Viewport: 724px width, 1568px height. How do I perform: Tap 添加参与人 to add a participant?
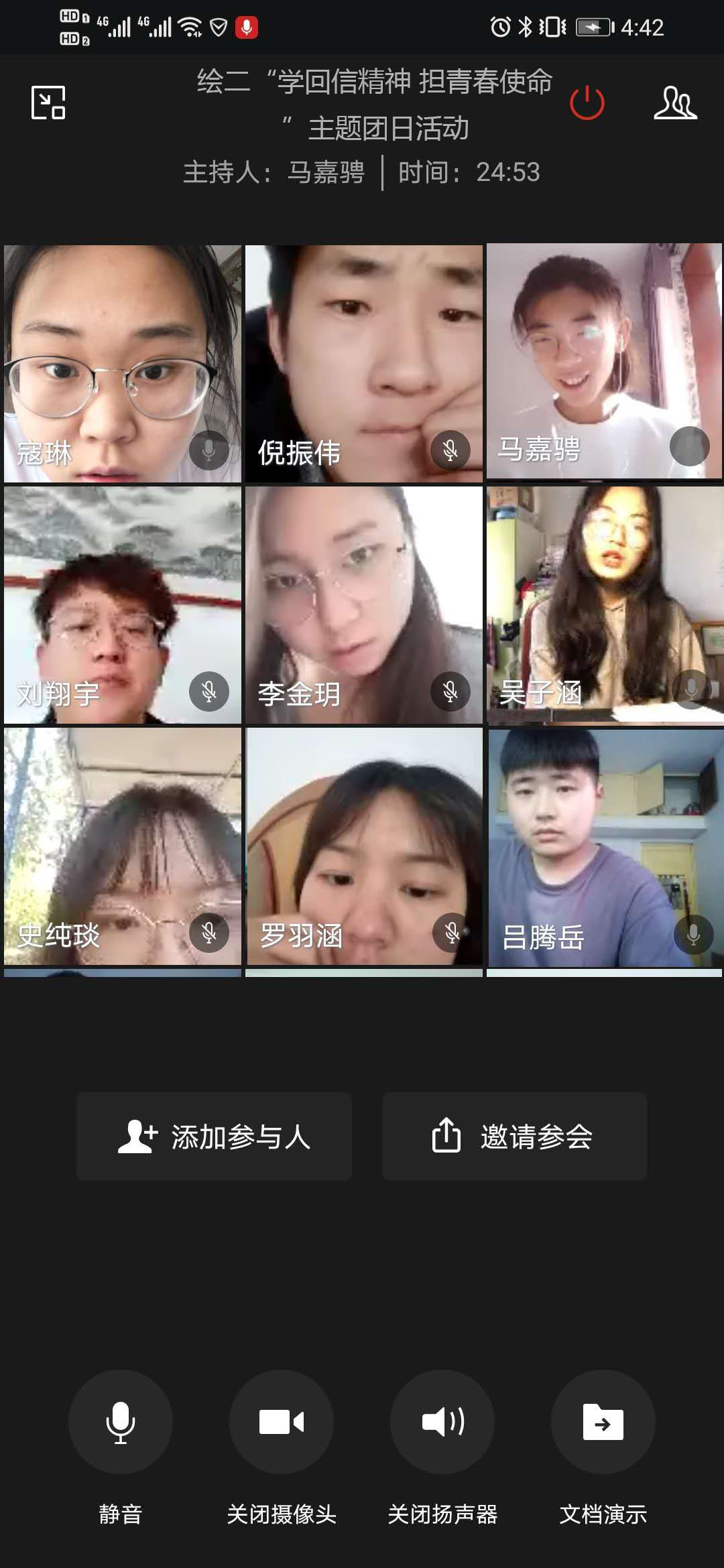tap(214, 1136)
